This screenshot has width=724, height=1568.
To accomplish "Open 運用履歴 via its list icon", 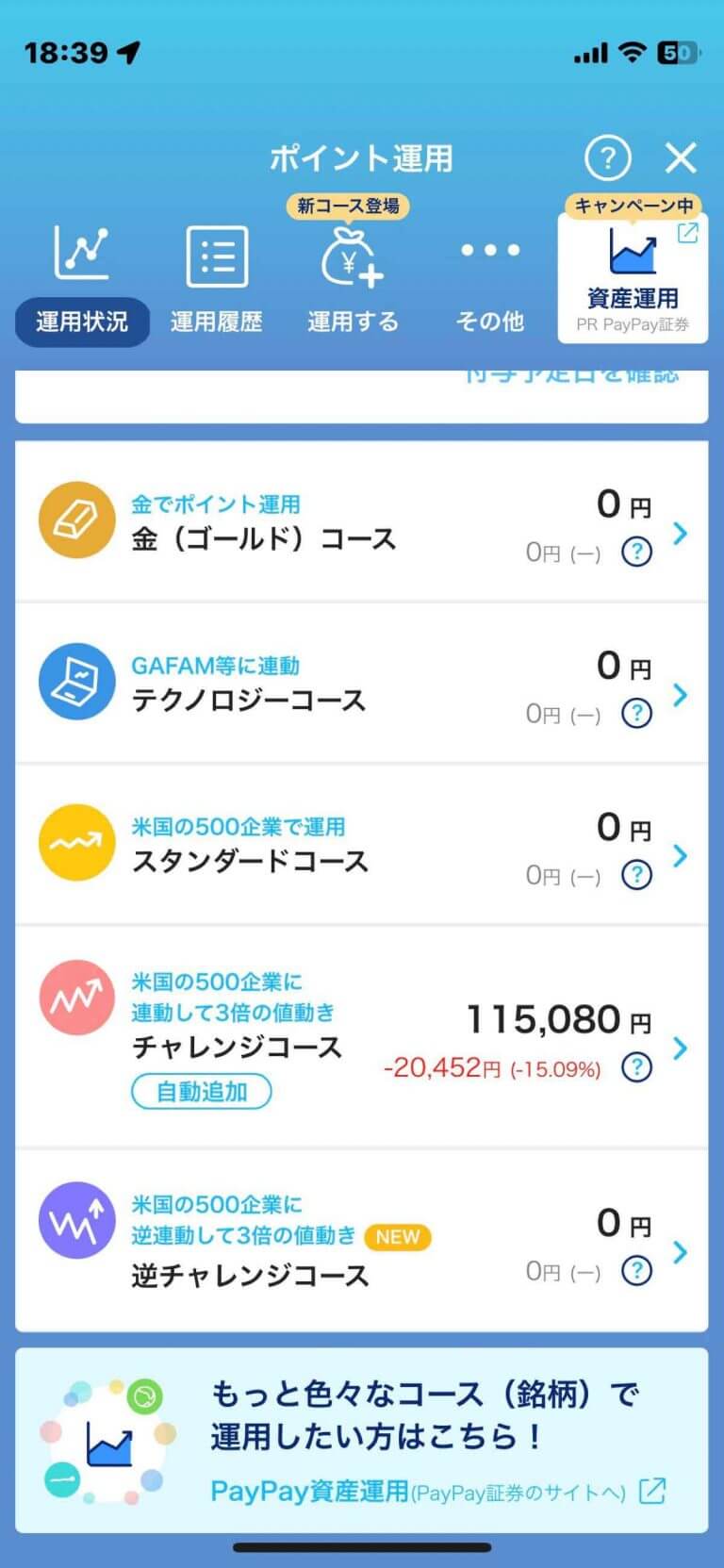I will (x=217, y=255).
